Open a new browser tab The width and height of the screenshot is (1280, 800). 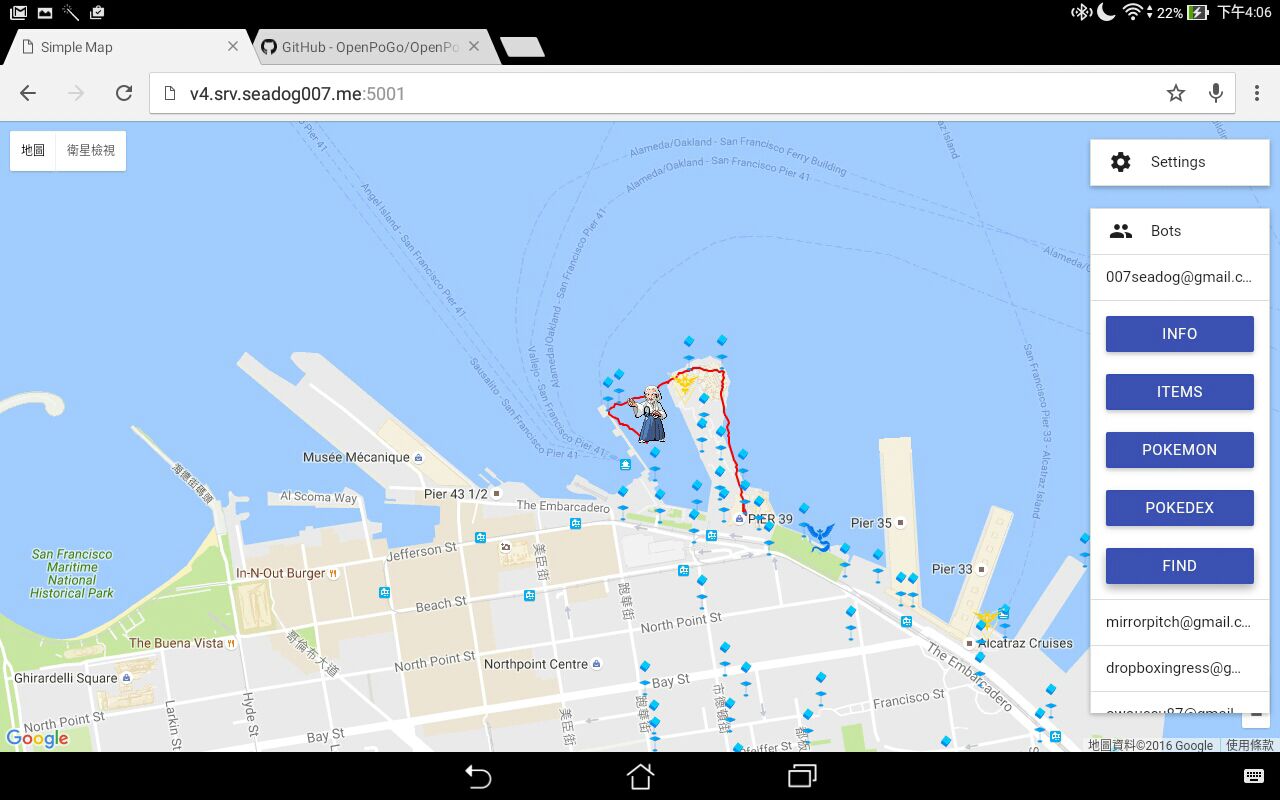click(522, 47)
